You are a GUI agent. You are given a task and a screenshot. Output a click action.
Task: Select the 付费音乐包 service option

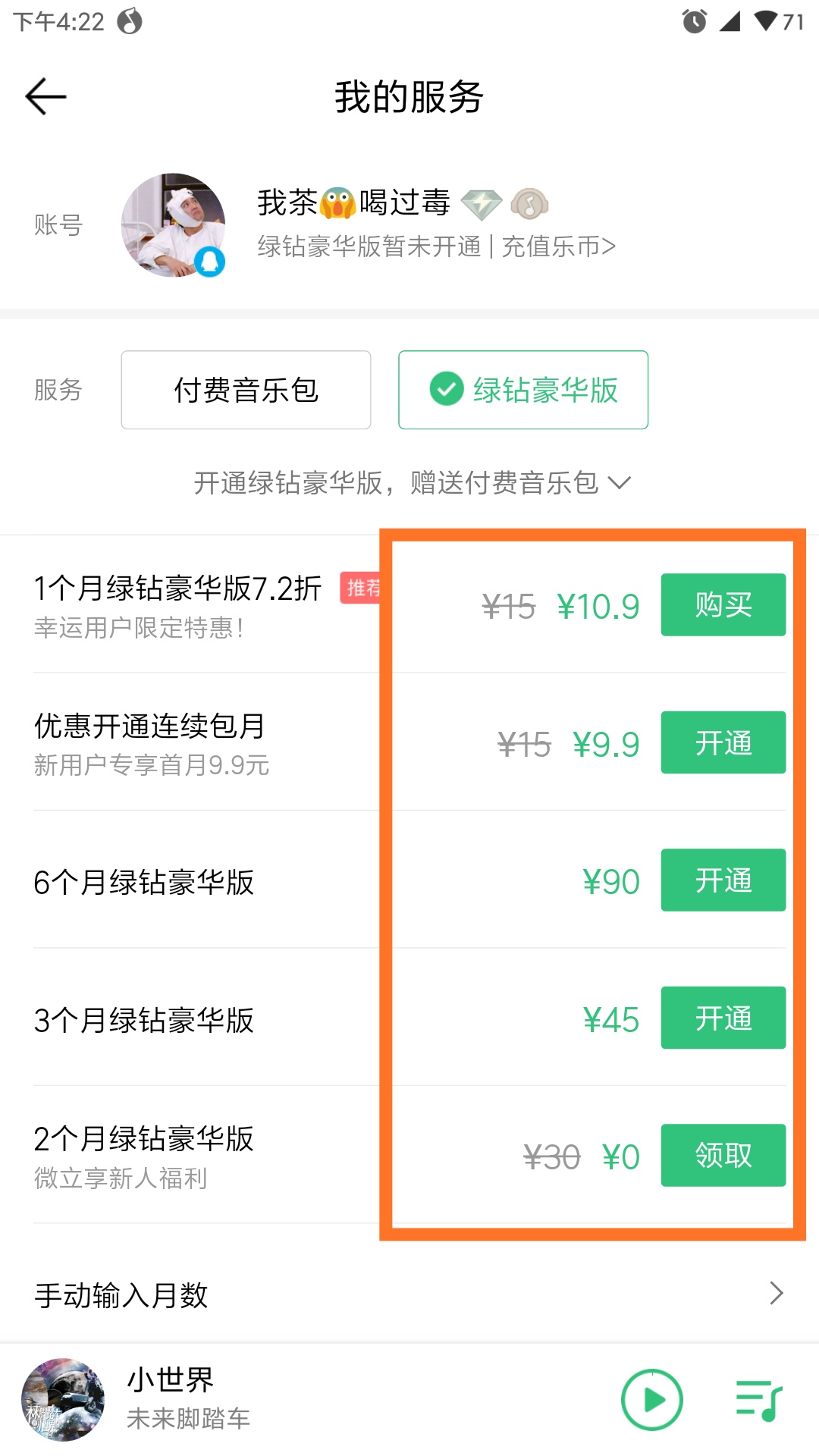pyautogui.click(x=246, y=389)
